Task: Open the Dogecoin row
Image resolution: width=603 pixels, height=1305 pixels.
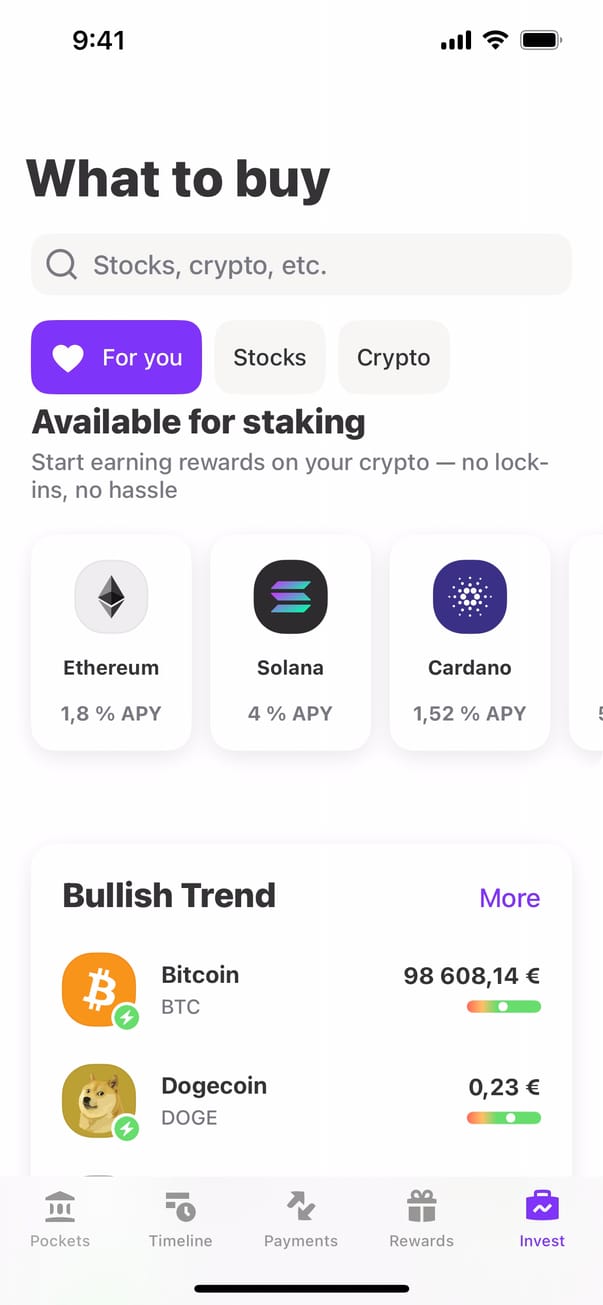Action: coord(301,1101)
